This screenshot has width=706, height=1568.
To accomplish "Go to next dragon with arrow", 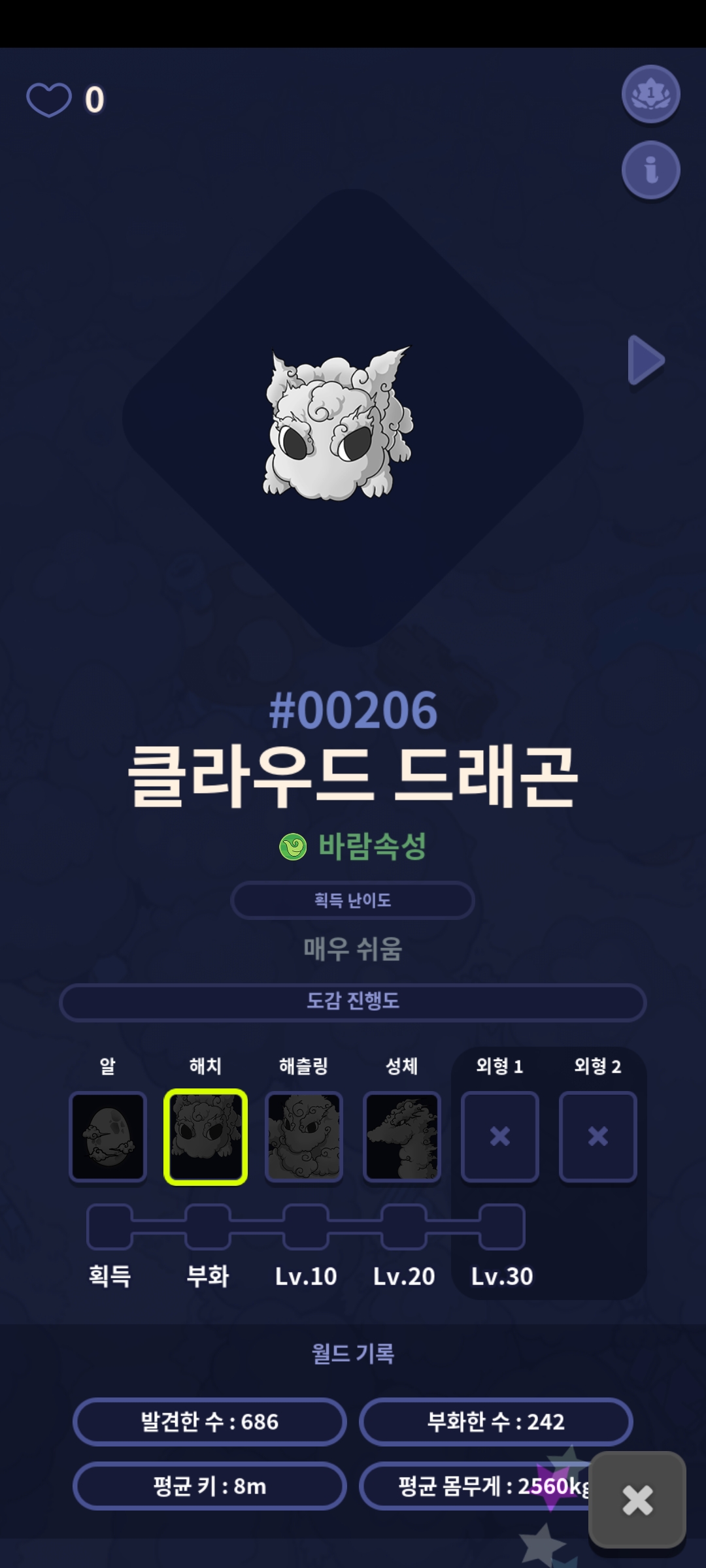I will click(x=645, y=360).
